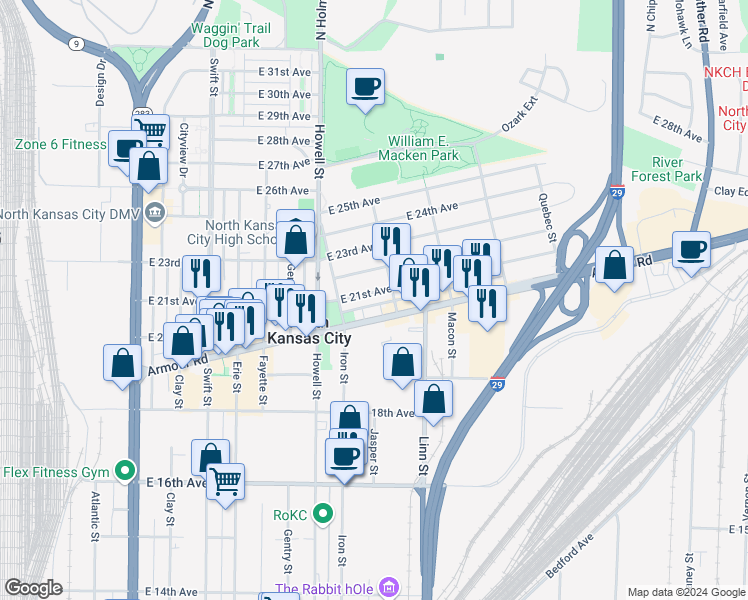Tap the restaurant marker above Macon St
Image resolution: width=748 pixels, height=600 pixels.
(x=487, y=304)
